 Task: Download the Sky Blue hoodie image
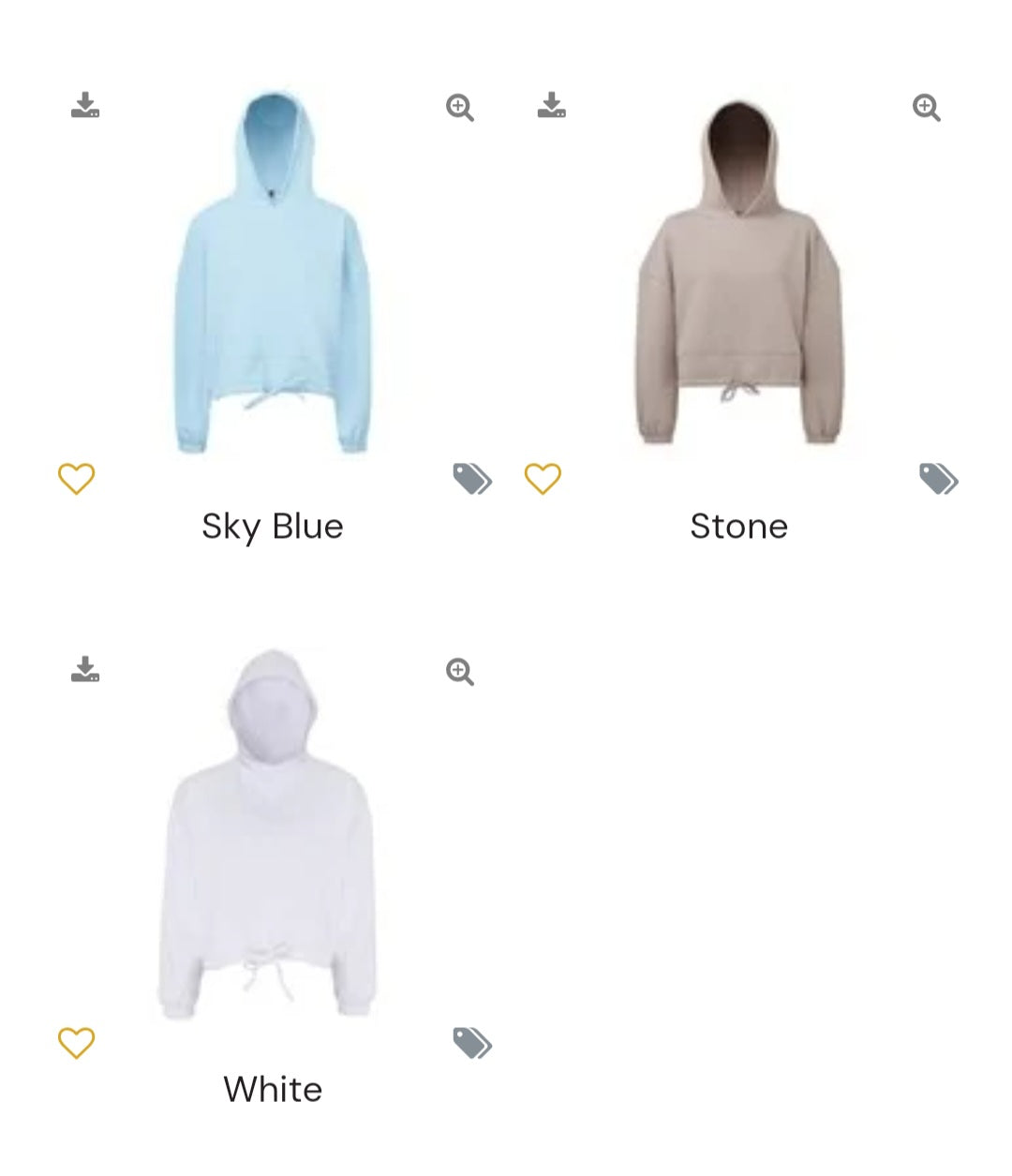pos(85,106)
